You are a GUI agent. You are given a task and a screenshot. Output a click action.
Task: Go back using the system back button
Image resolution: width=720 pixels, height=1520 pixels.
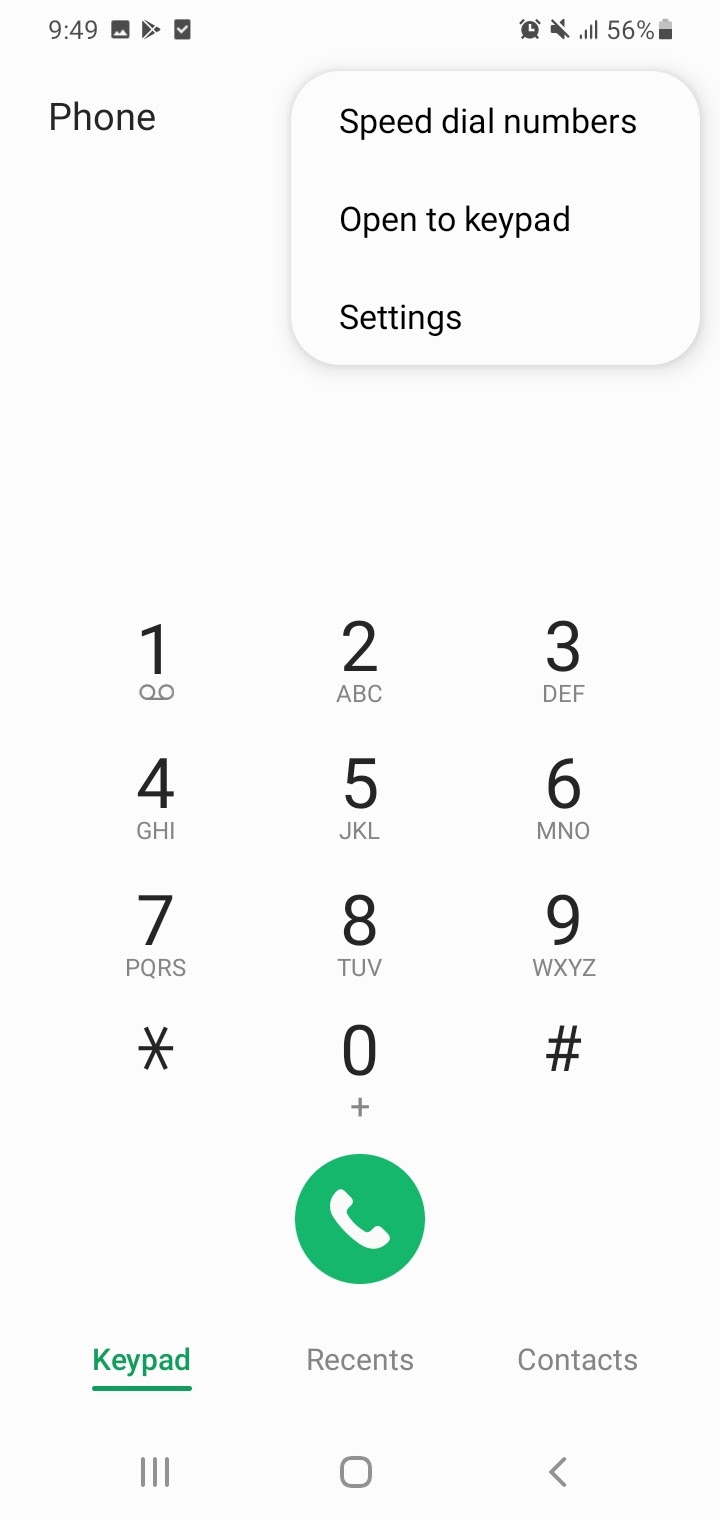click(558, 1472)
